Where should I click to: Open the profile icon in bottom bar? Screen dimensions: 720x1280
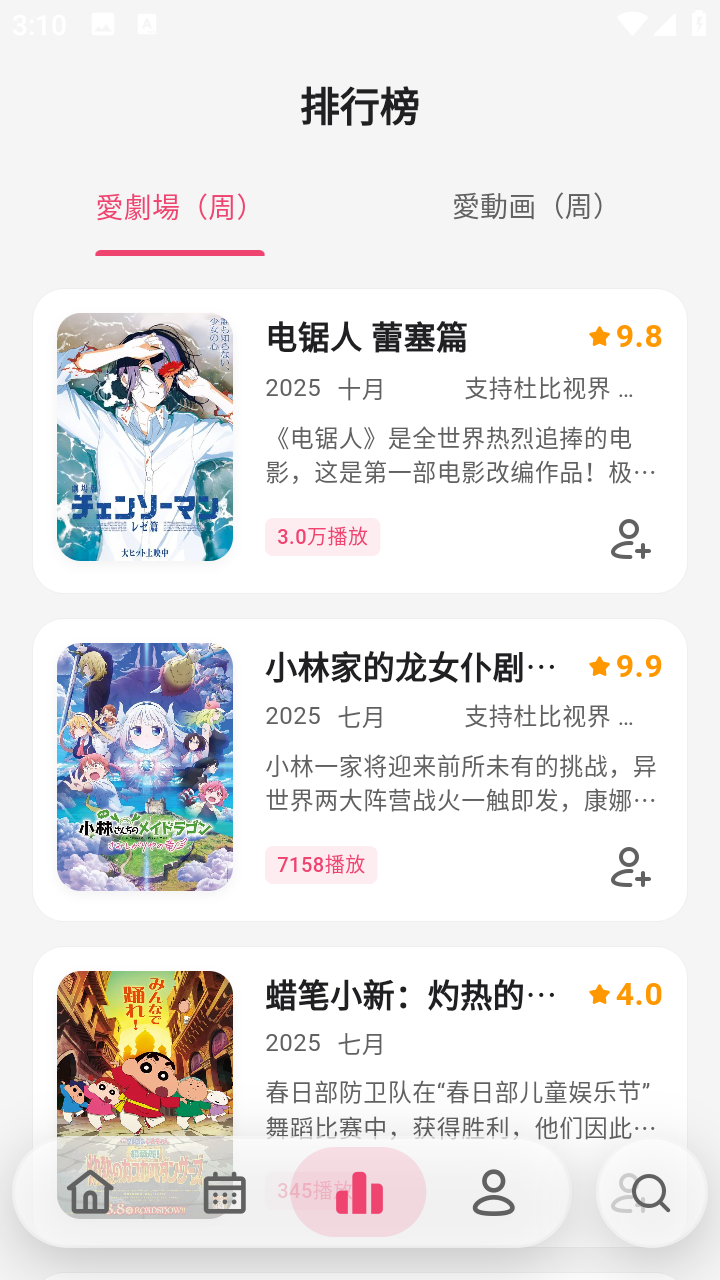click(x=494, y=1192)
